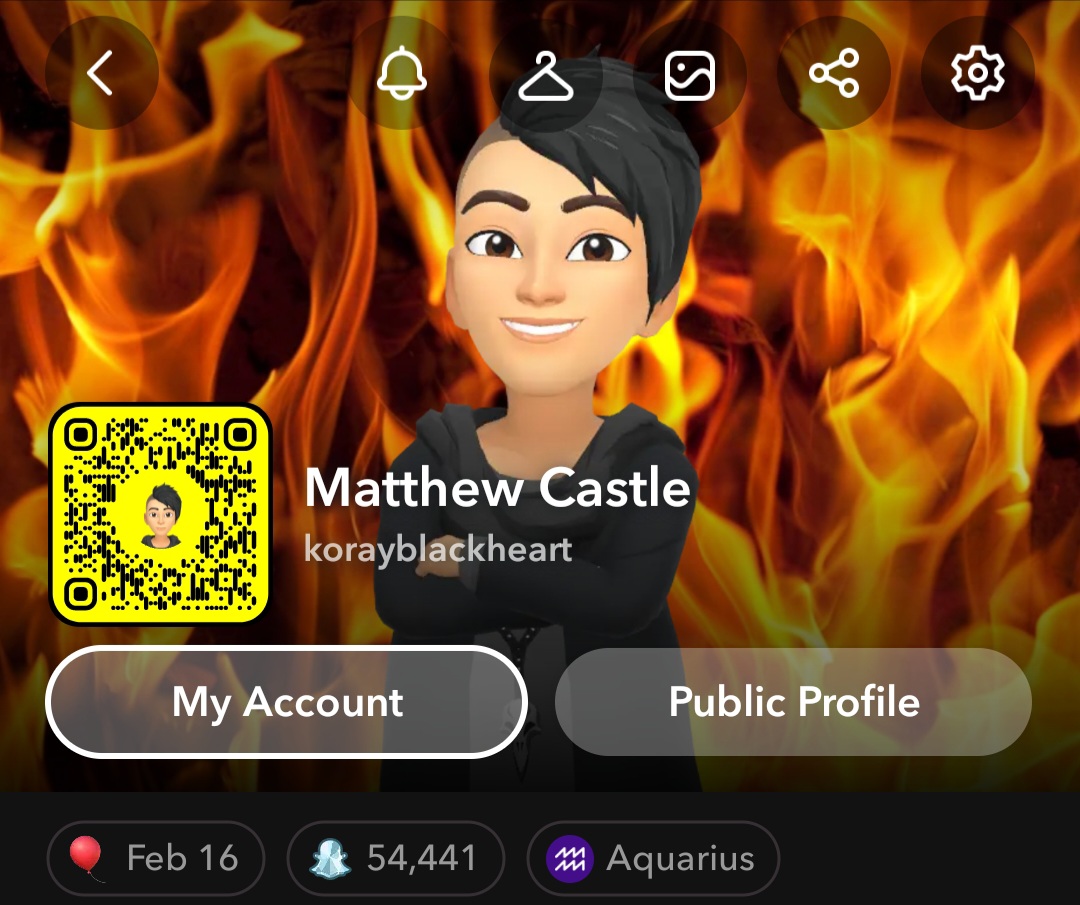Open the Bitmoji outfit hanger icon

click(546, 73)
